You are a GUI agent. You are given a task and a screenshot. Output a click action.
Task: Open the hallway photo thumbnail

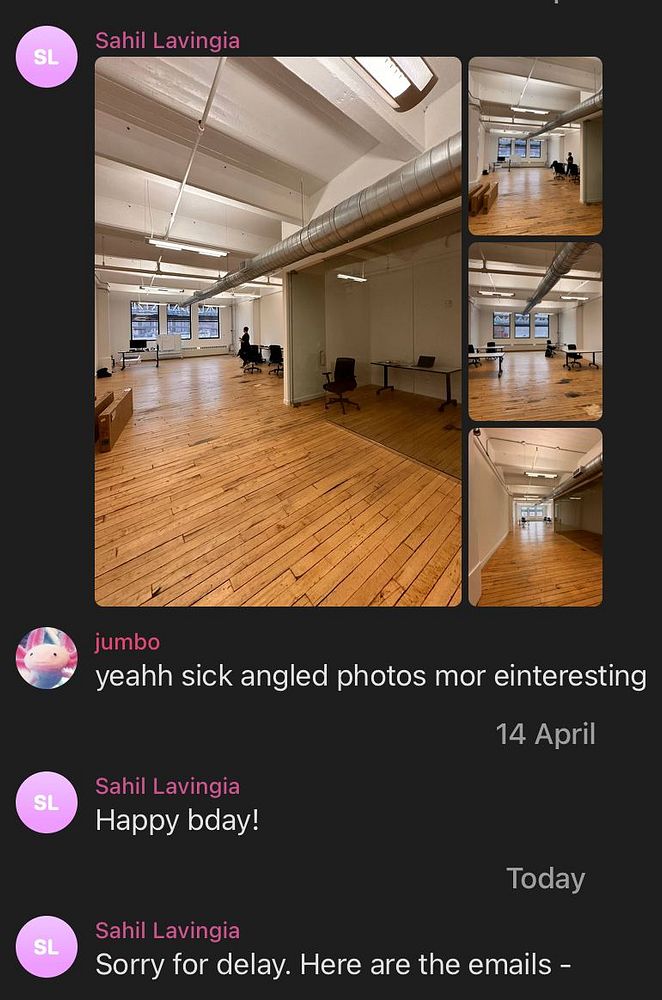pyautogui.click(x=535, y=517)
